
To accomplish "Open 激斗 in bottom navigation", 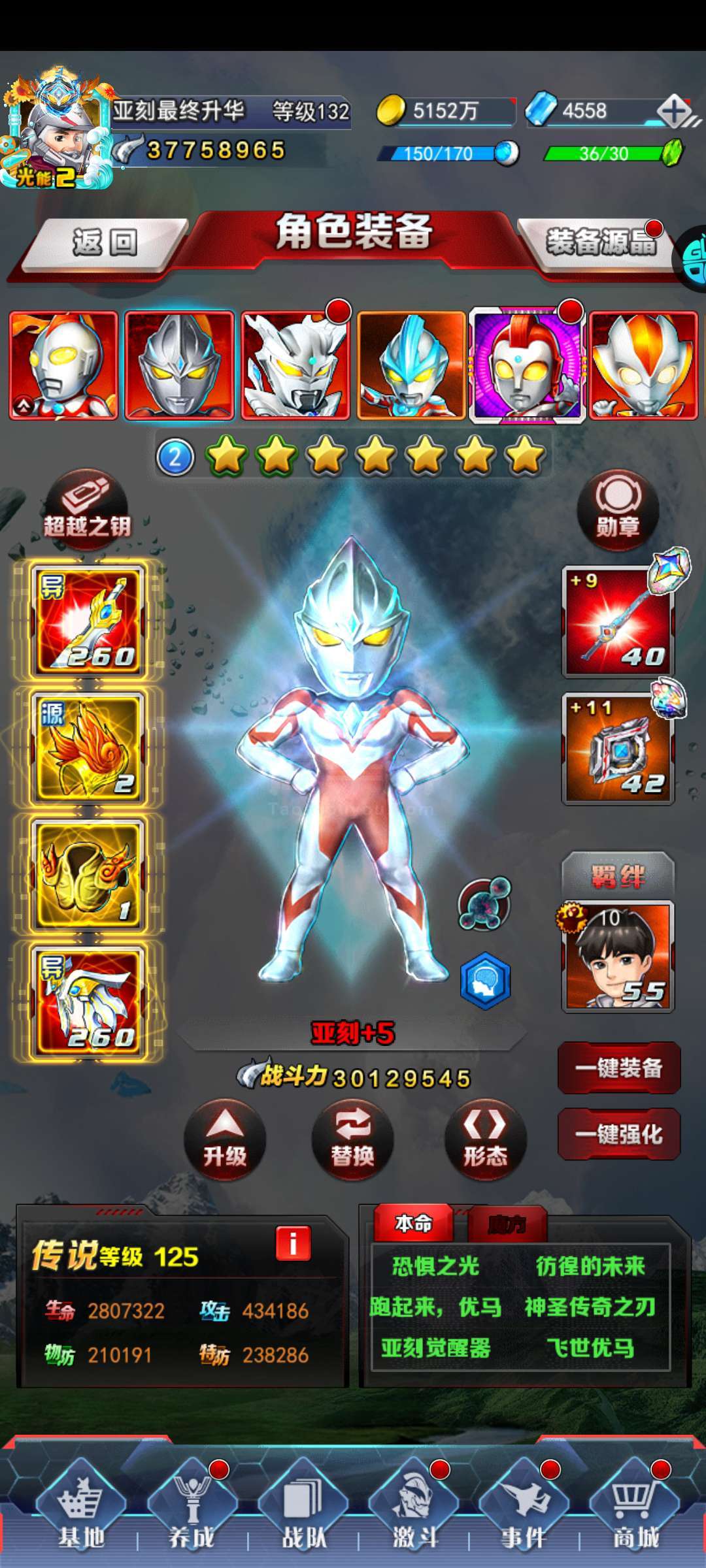I will click(x=414, y=1511).
